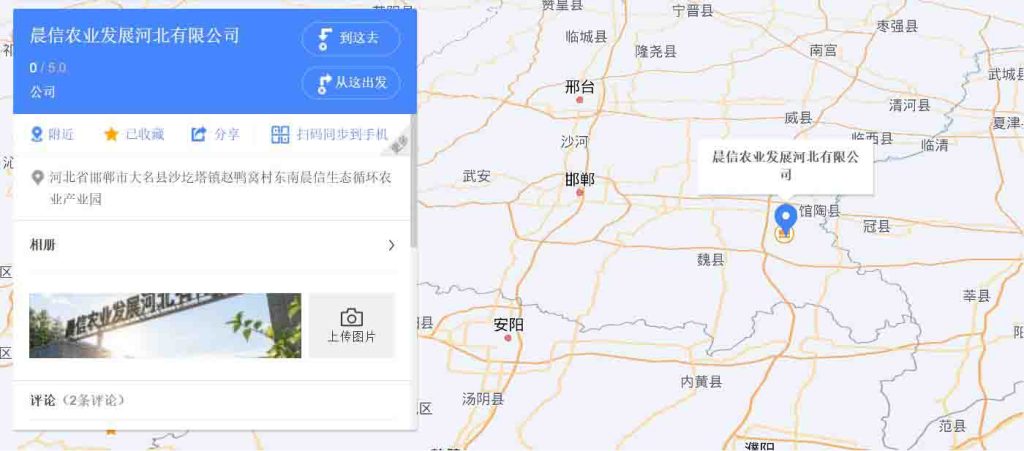Tap 到这去 to get directions here
The width and height of the screenshot is (1024, 451).
tap(350, 38)
